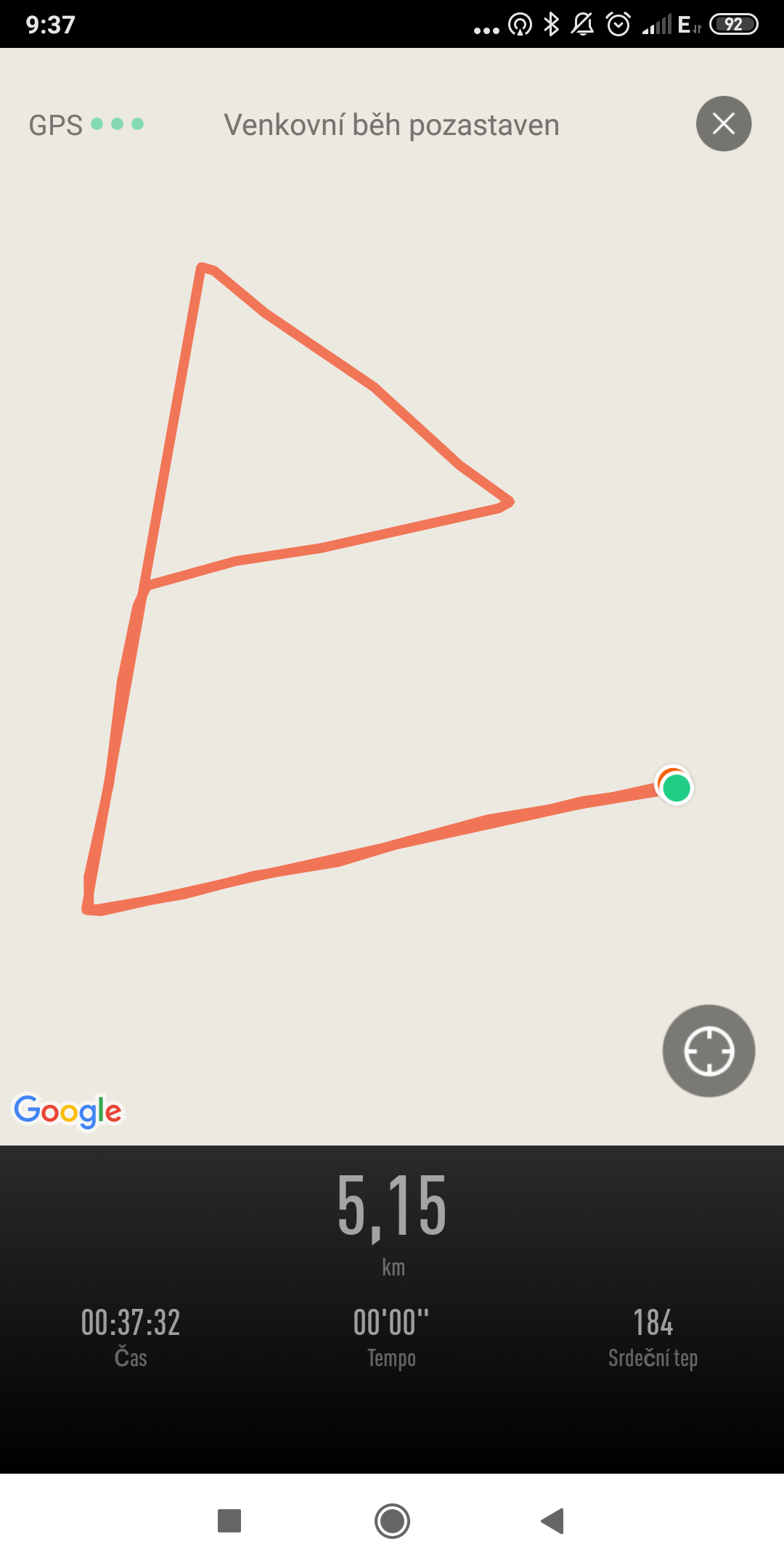This screenshot has height=1568, width=784.
Task: Recenter the map on current location
Action: [709, 1050]
